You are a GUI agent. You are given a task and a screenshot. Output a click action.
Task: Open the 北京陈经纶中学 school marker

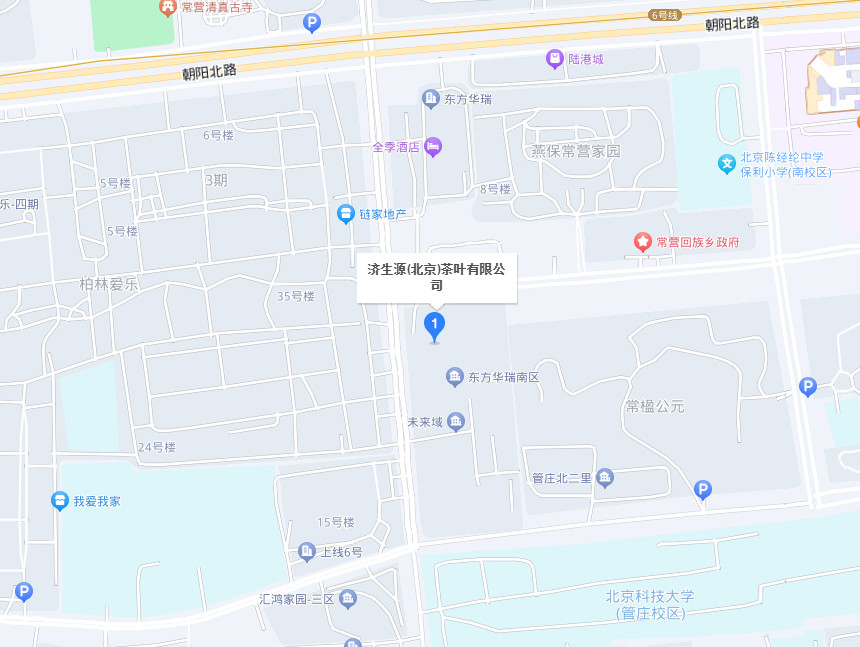(727, 163)
